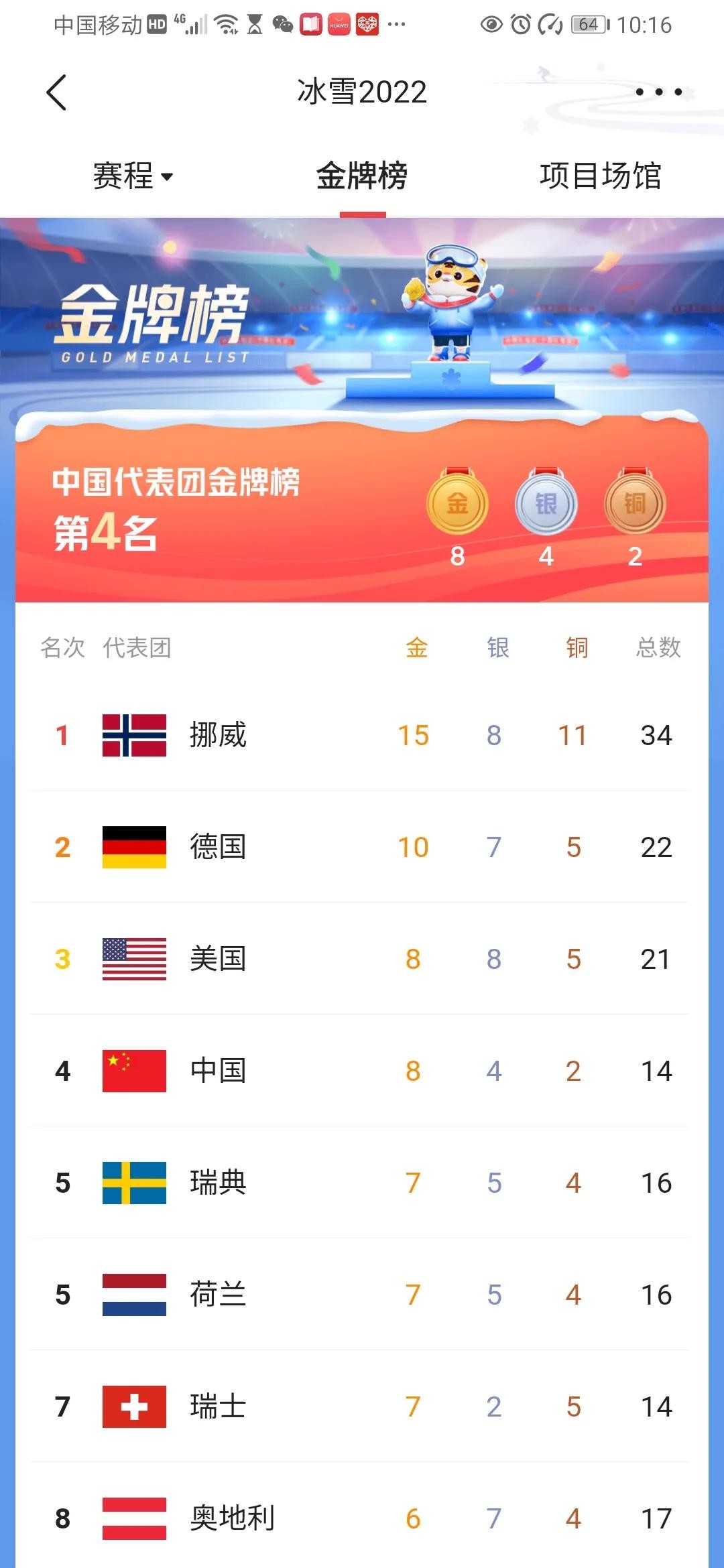The image size is (724, 1568).
Task: Open the 美国 medal row
Action: pos(362,959)
